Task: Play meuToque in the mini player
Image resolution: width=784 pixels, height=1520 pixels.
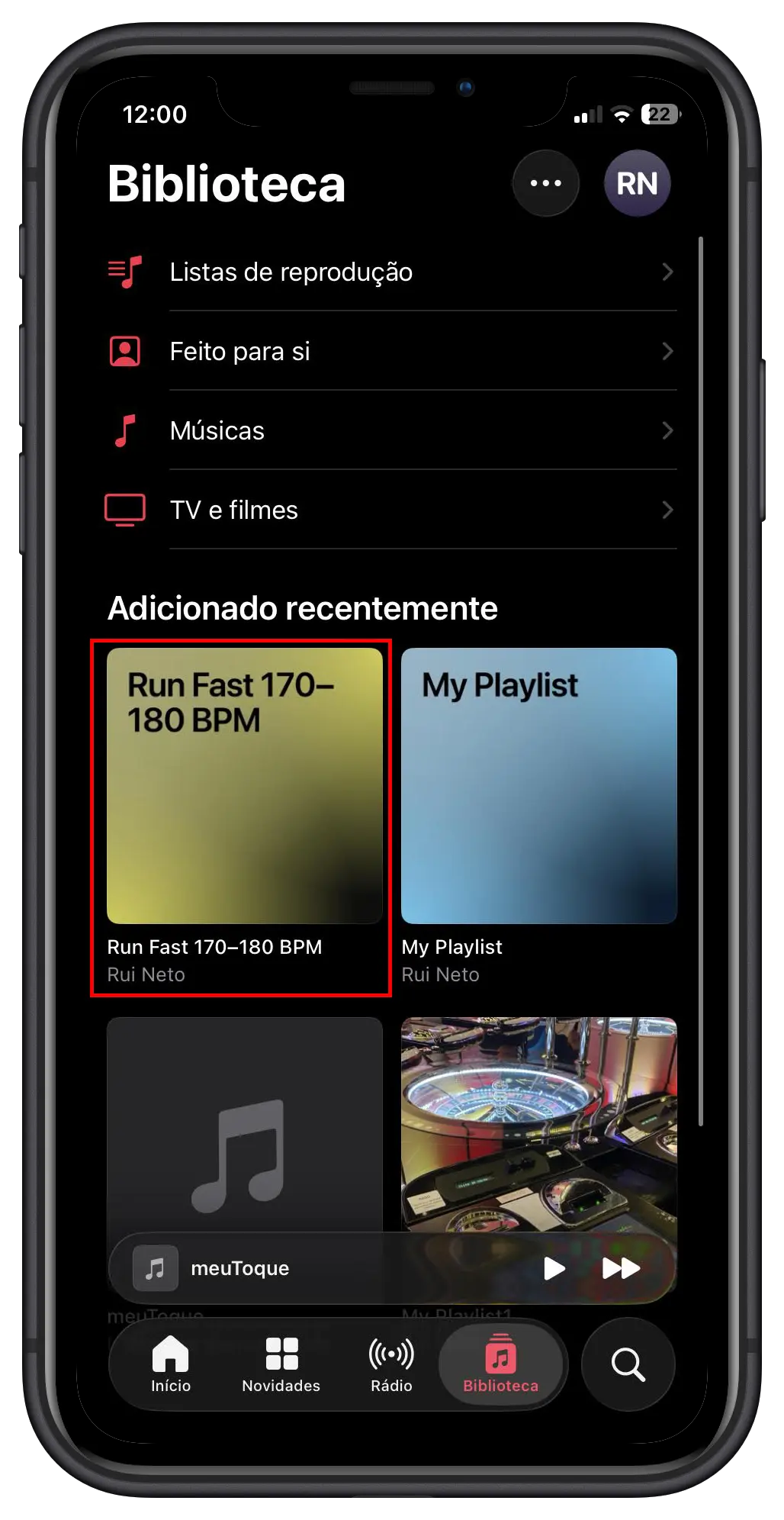Action: [x=554, y=1268]
